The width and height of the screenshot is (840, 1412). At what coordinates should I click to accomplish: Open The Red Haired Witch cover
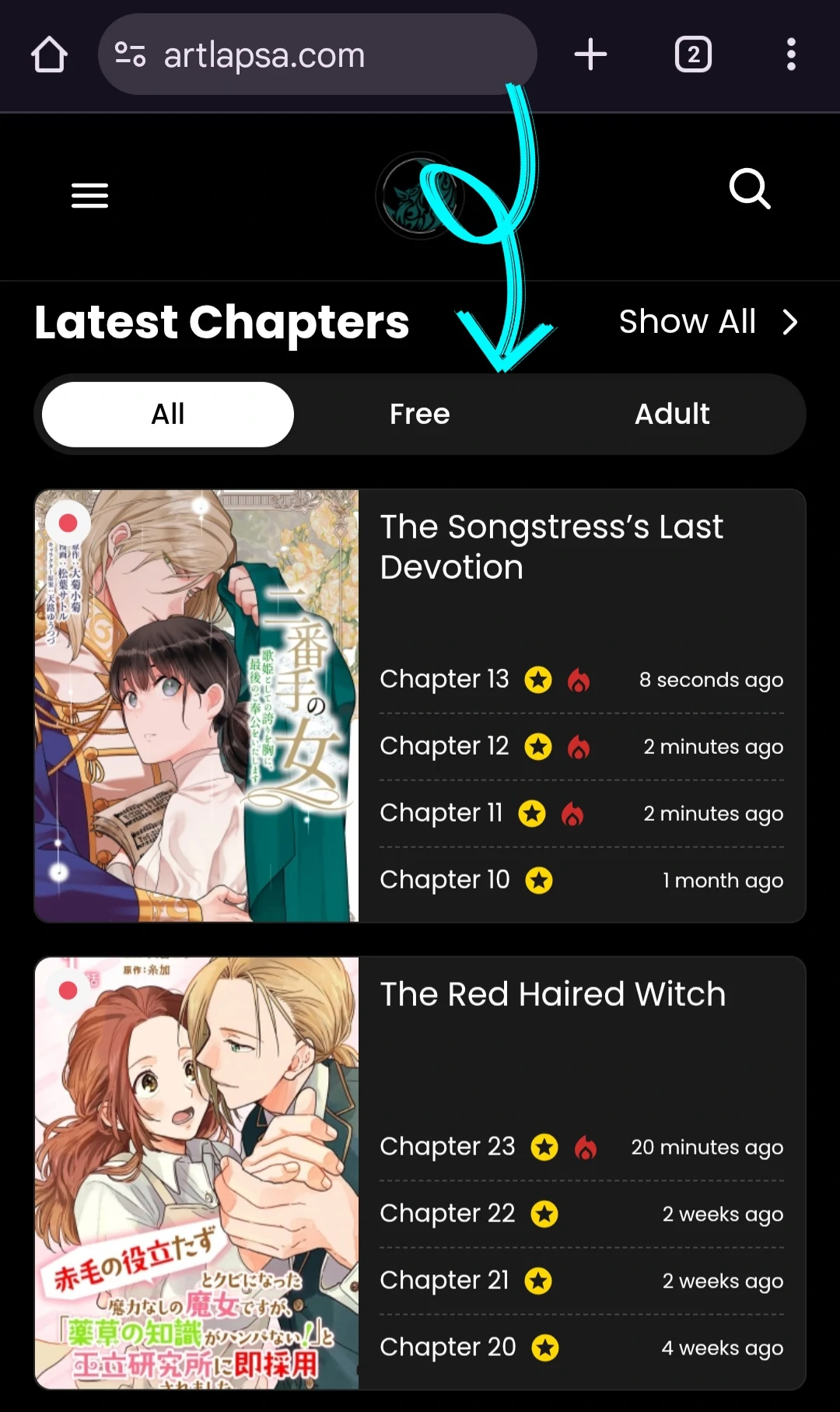point(197,1173)
